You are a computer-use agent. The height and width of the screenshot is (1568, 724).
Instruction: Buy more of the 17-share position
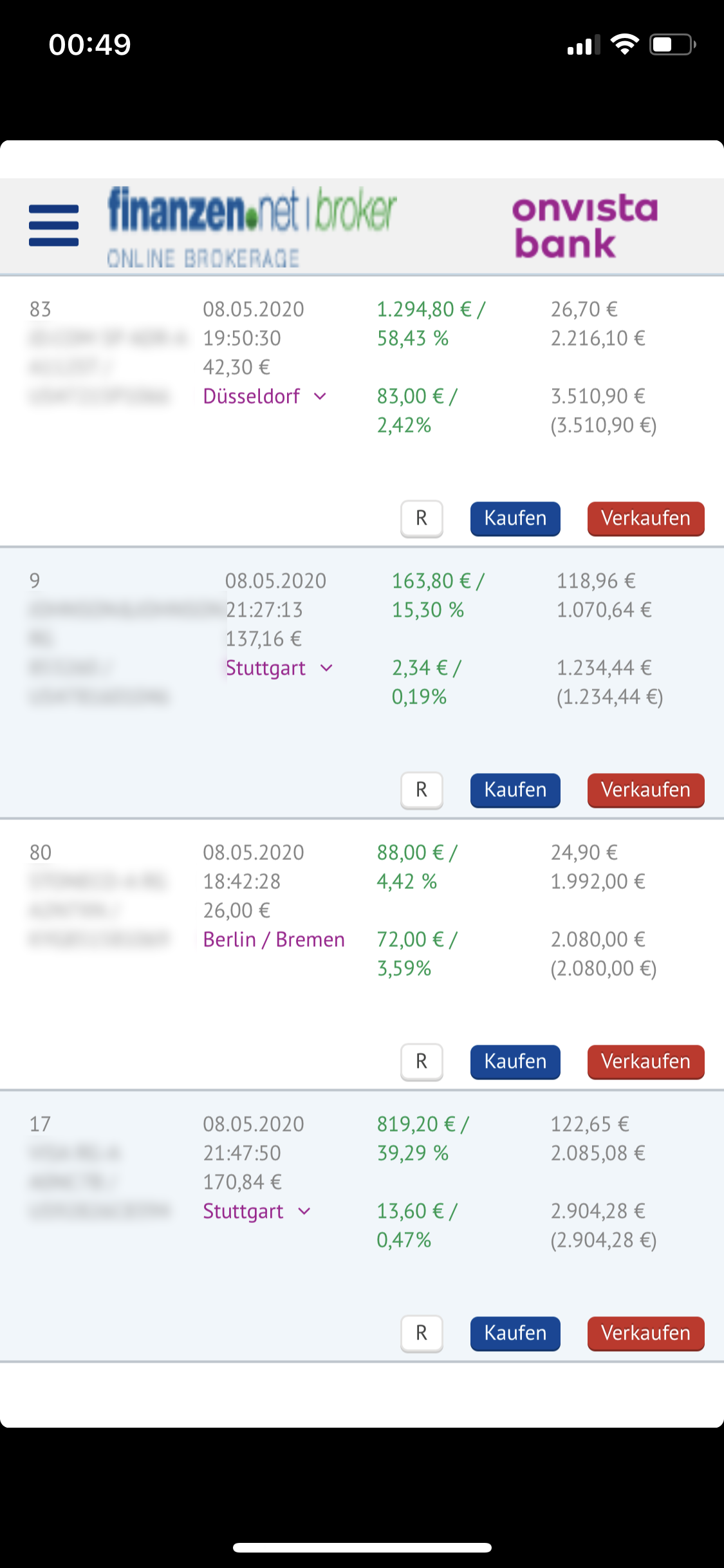pos(515,1334)
